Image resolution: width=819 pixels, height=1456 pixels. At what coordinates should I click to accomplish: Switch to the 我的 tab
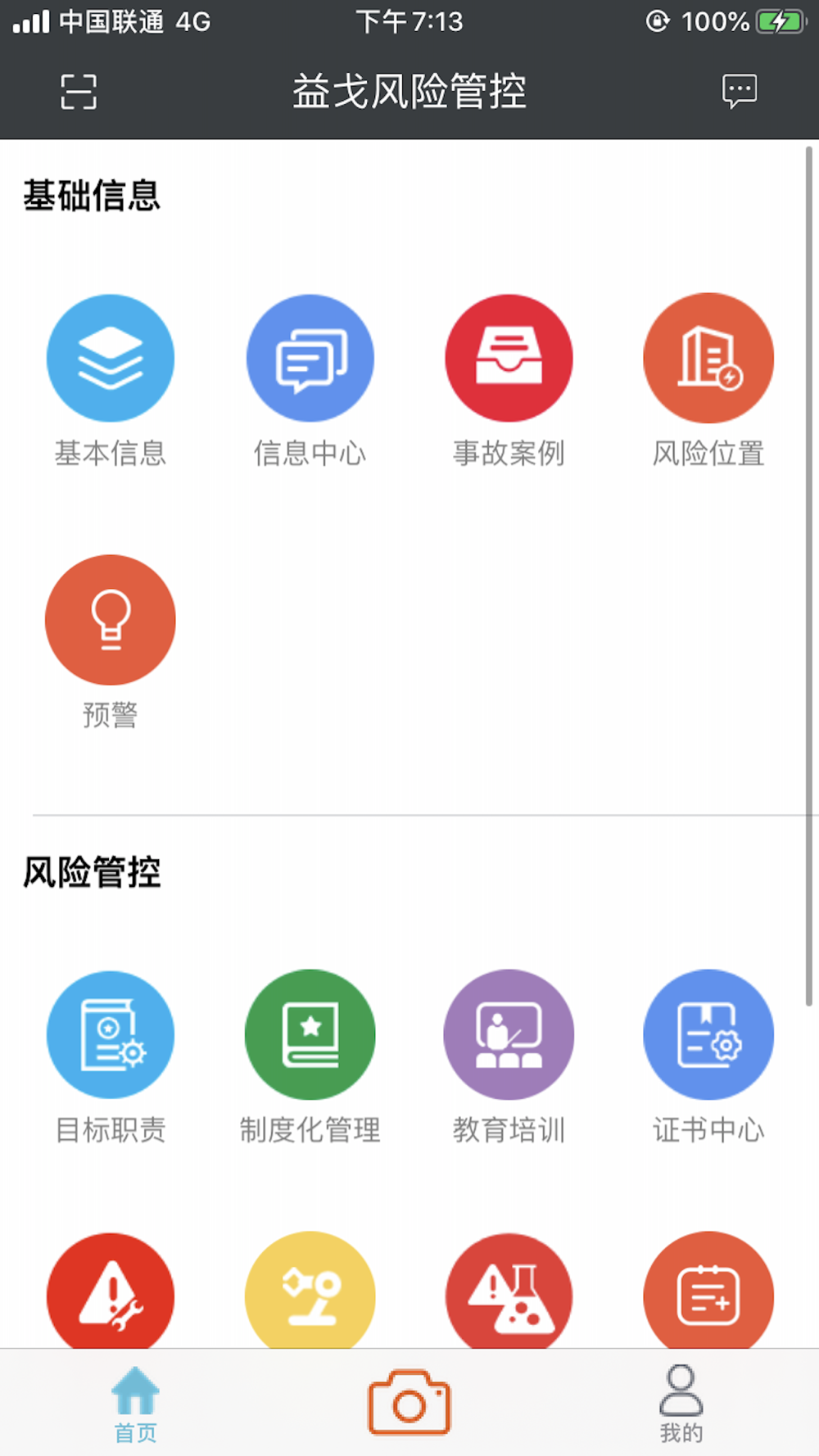(x=681, y=1404)
